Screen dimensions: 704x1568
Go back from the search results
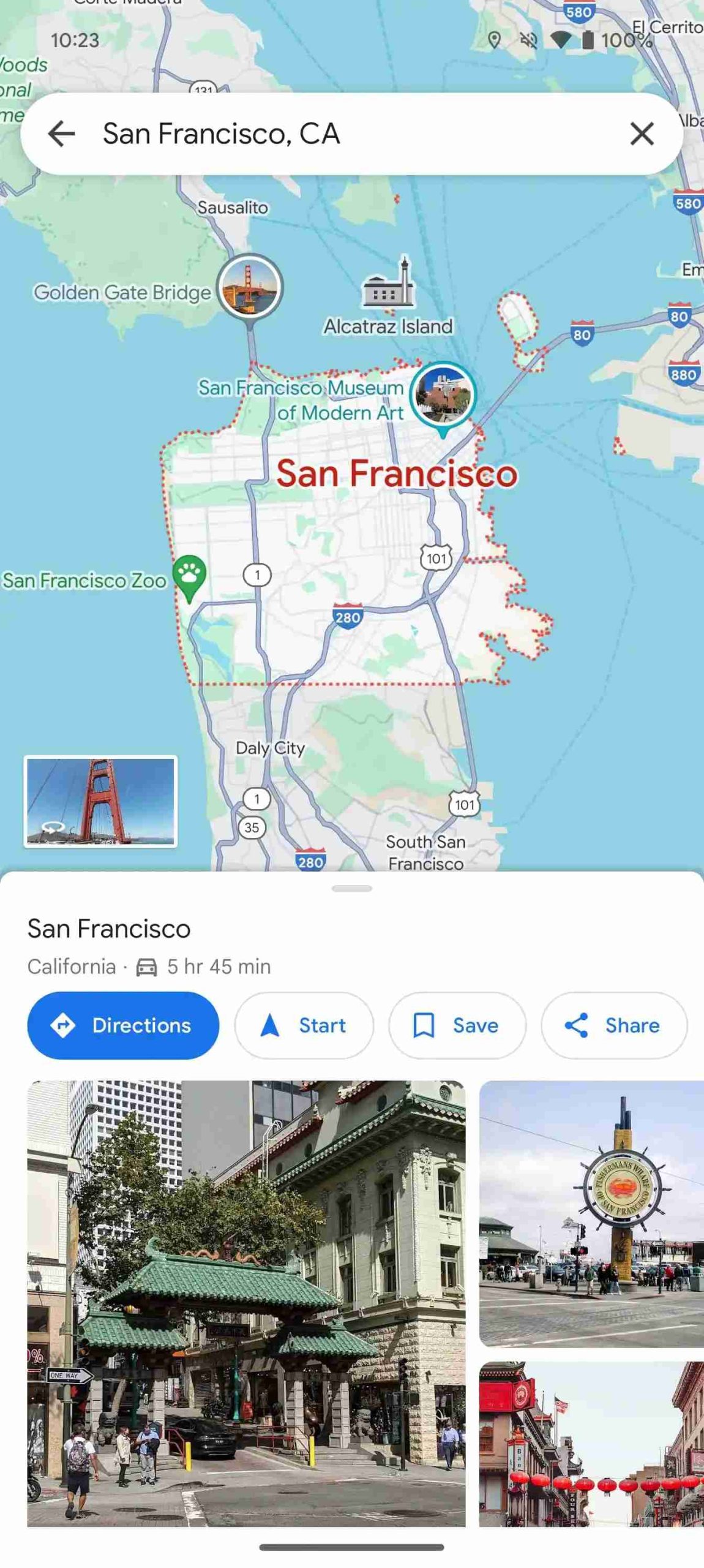tap(61, 134)
